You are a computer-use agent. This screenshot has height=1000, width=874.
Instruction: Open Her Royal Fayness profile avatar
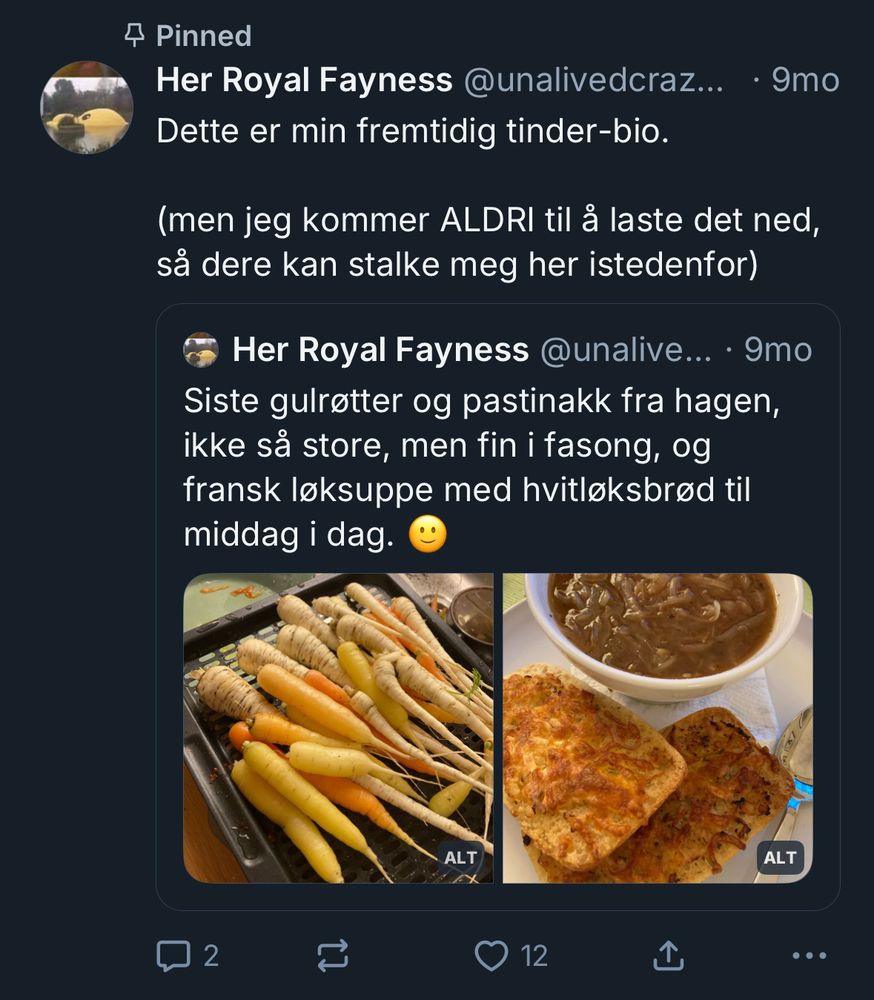[x=86, y=107]
